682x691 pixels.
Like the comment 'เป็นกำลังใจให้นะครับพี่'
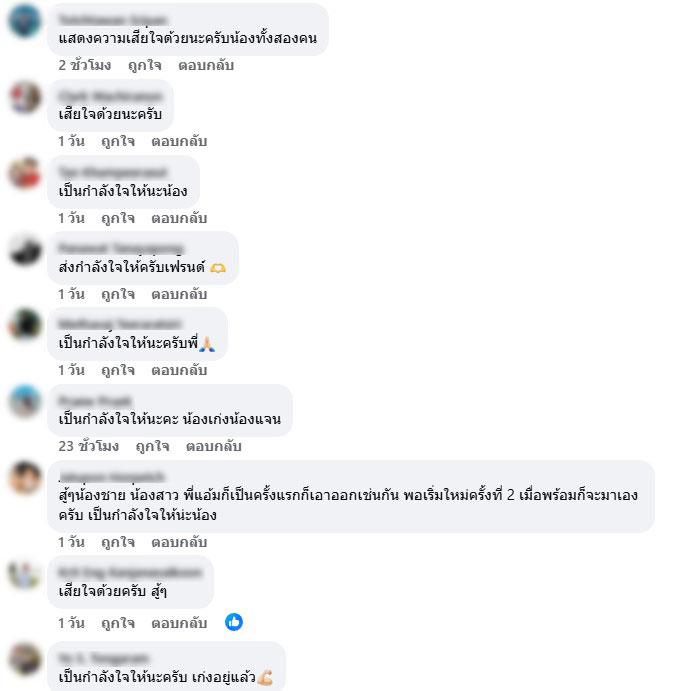(117, 370)
